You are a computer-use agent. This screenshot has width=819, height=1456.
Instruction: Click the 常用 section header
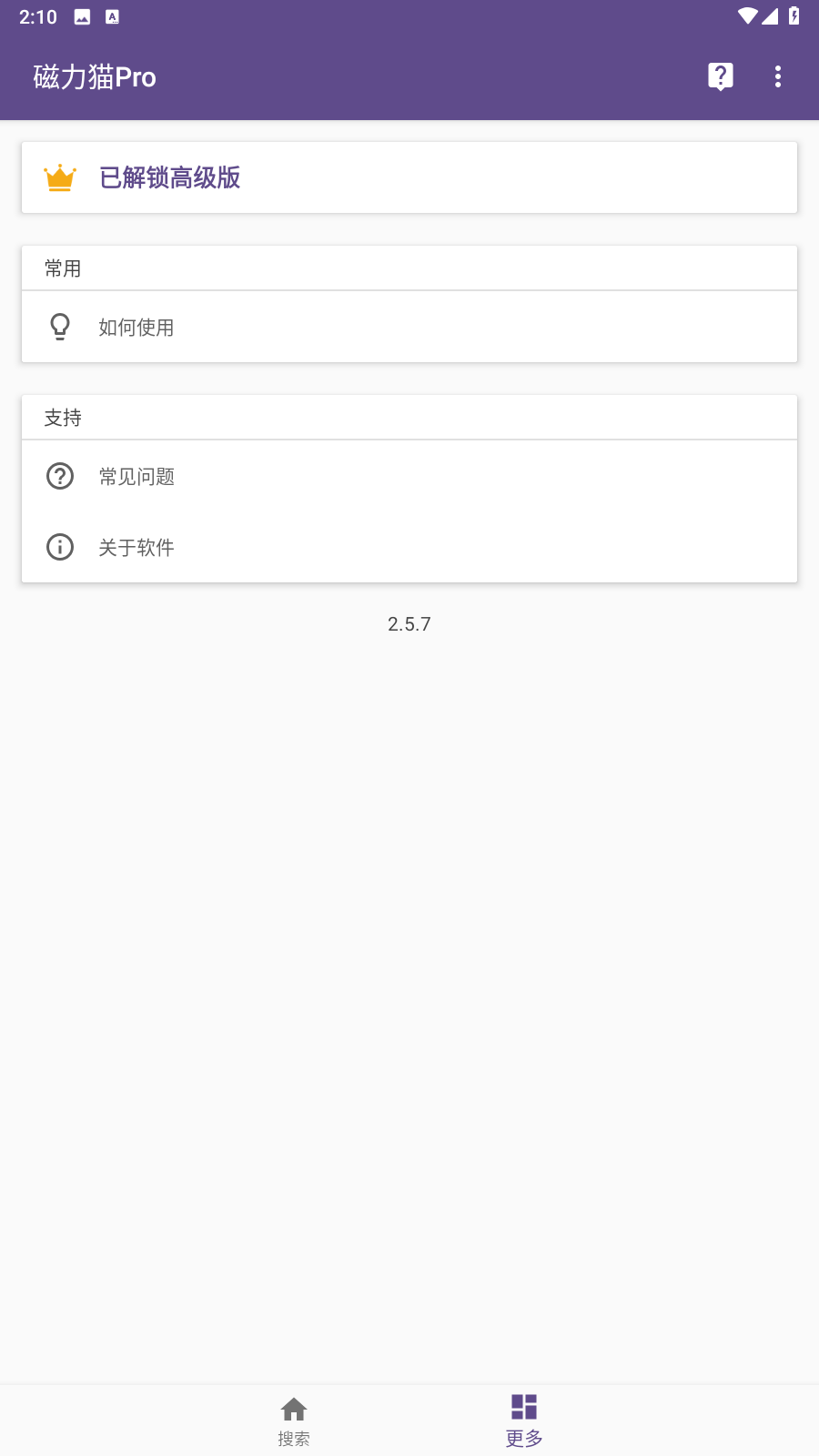tap(60, 268)
